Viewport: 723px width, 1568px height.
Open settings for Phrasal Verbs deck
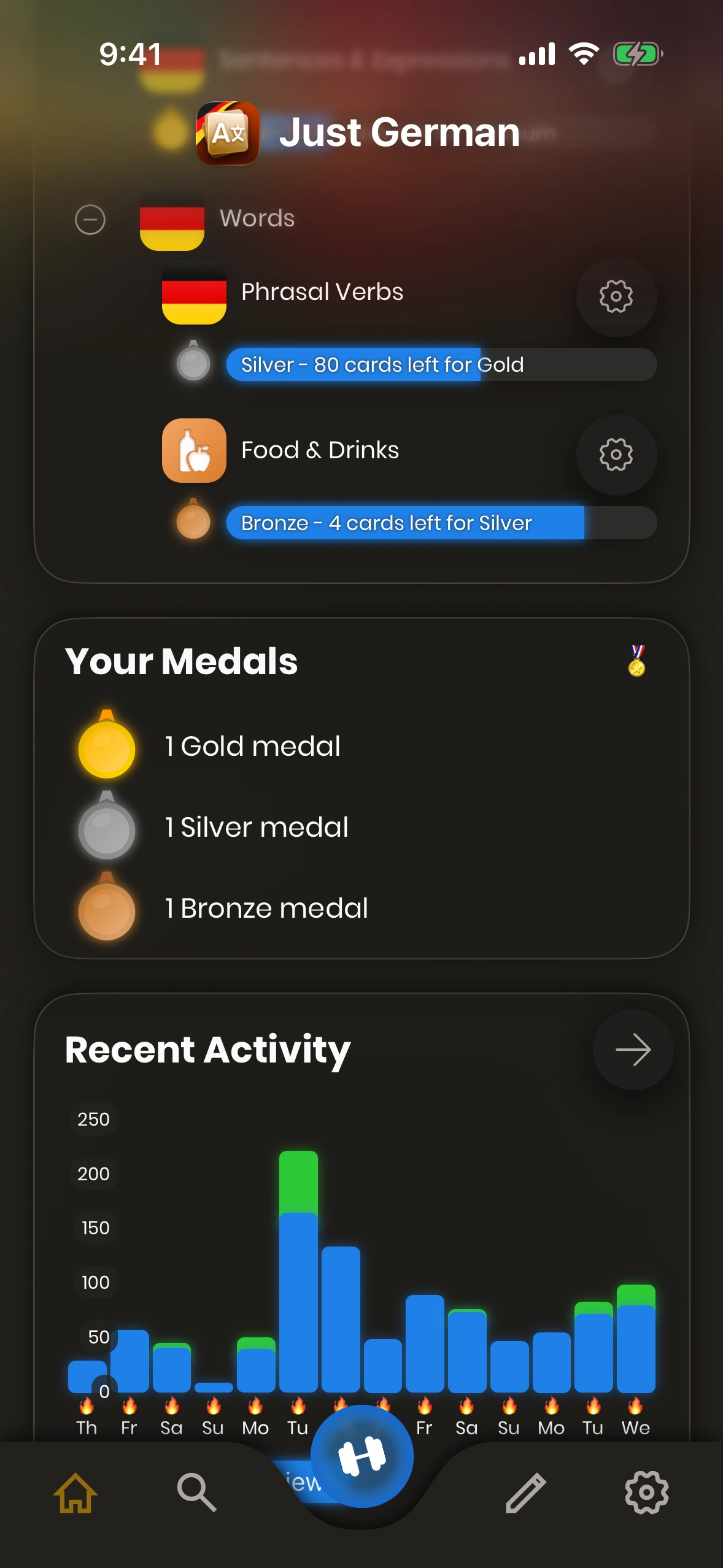click(616, 297)
